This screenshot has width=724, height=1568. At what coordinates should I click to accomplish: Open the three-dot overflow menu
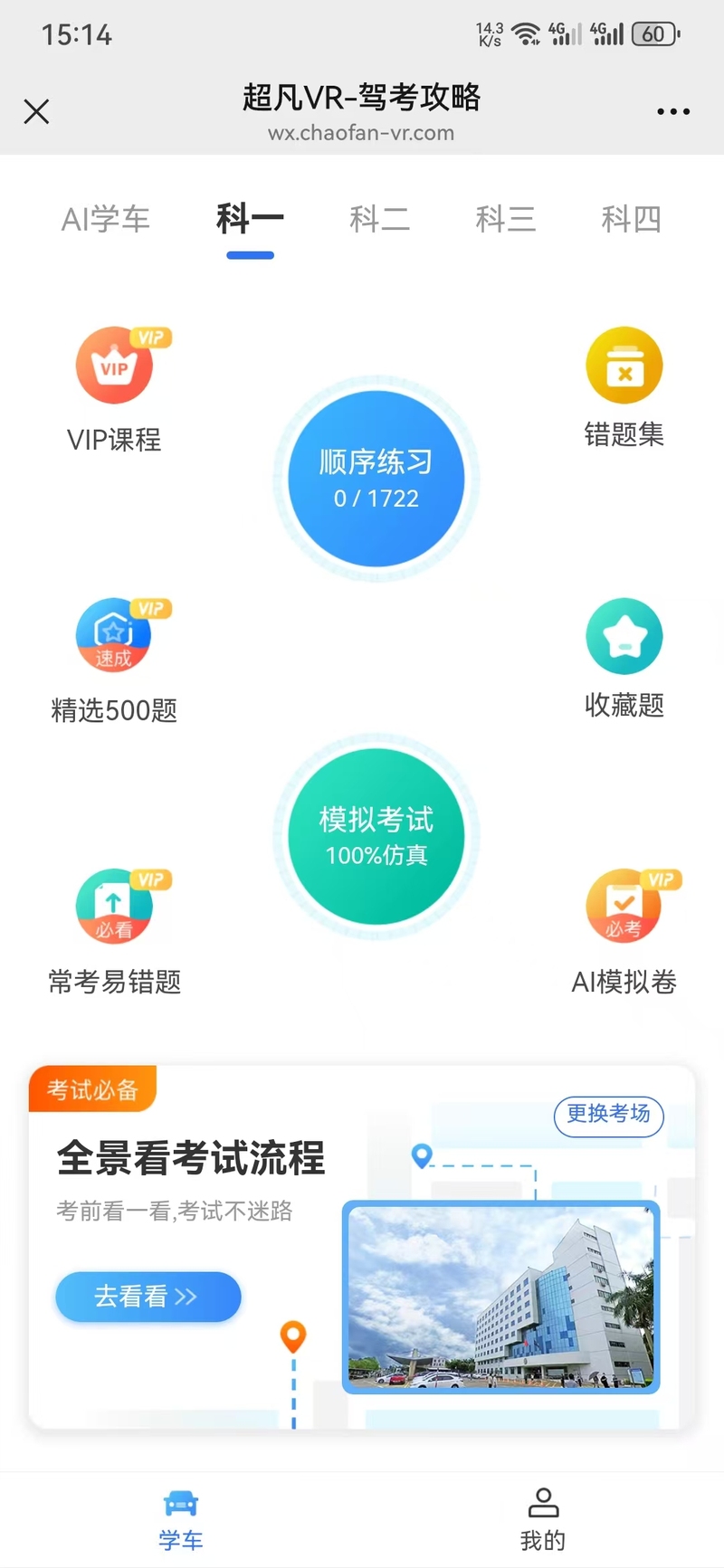click(673, 111)
